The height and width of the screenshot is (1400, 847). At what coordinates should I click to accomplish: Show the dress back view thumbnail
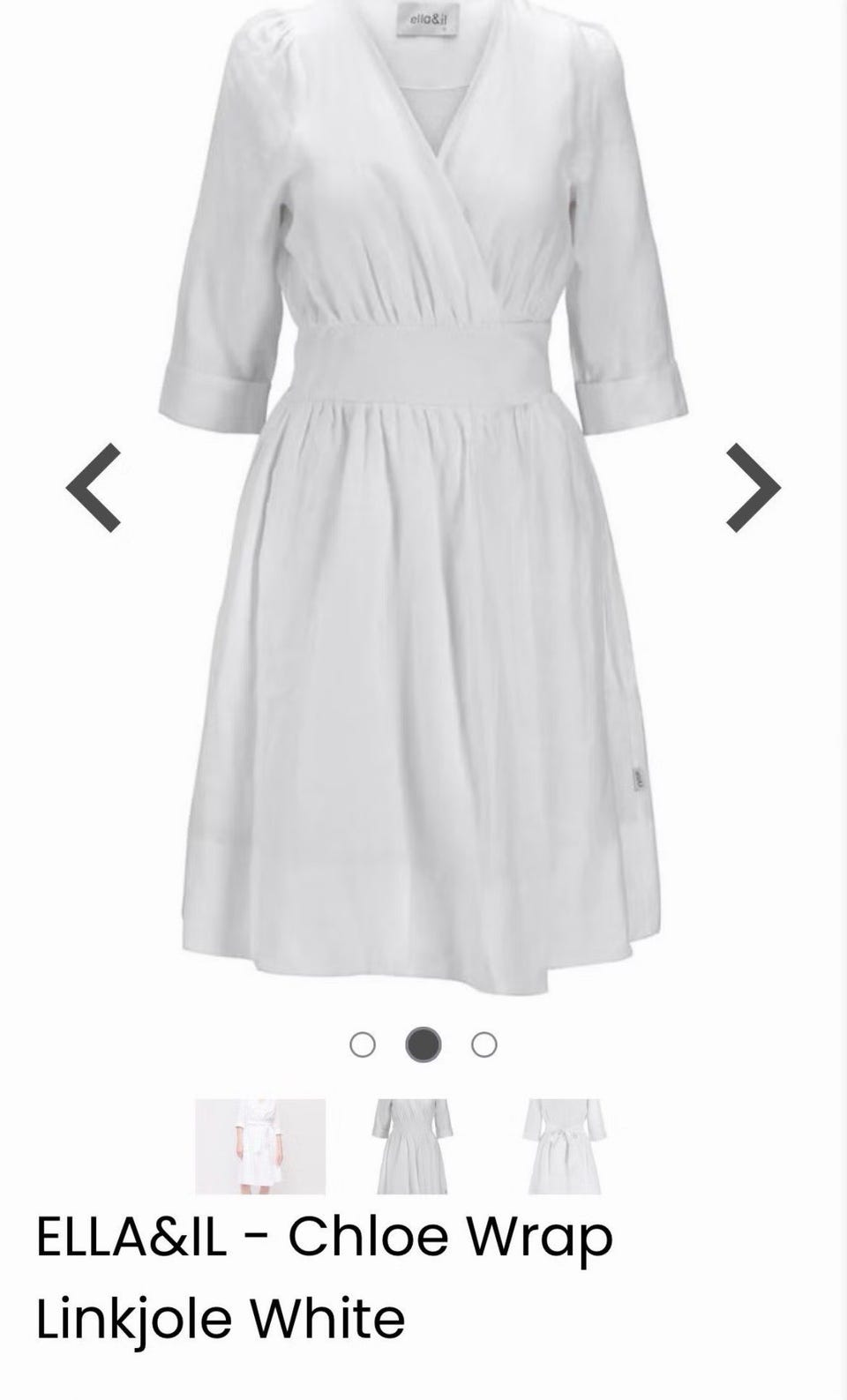pos(564,1146)
